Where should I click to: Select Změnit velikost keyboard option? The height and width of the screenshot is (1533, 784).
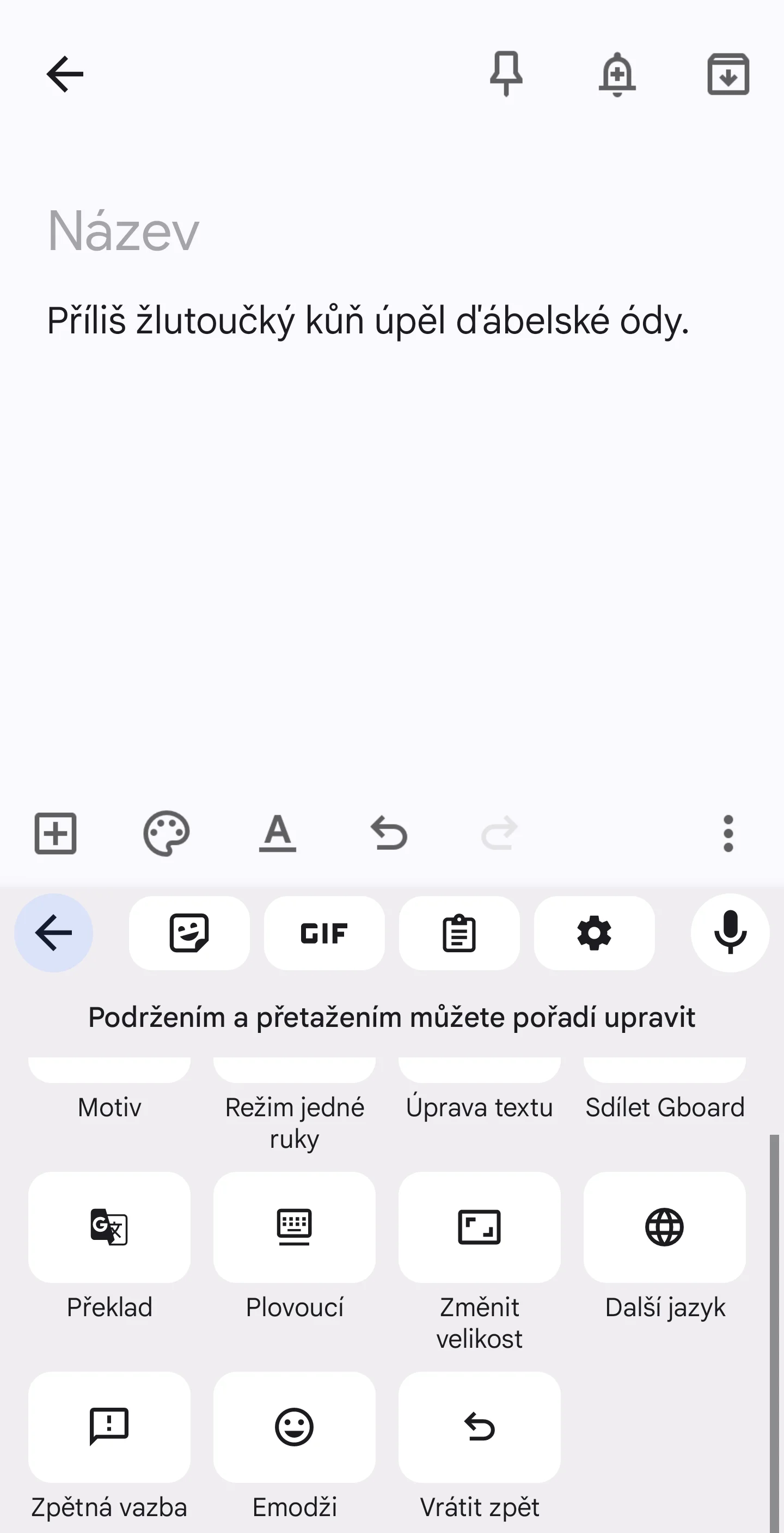480,1226
